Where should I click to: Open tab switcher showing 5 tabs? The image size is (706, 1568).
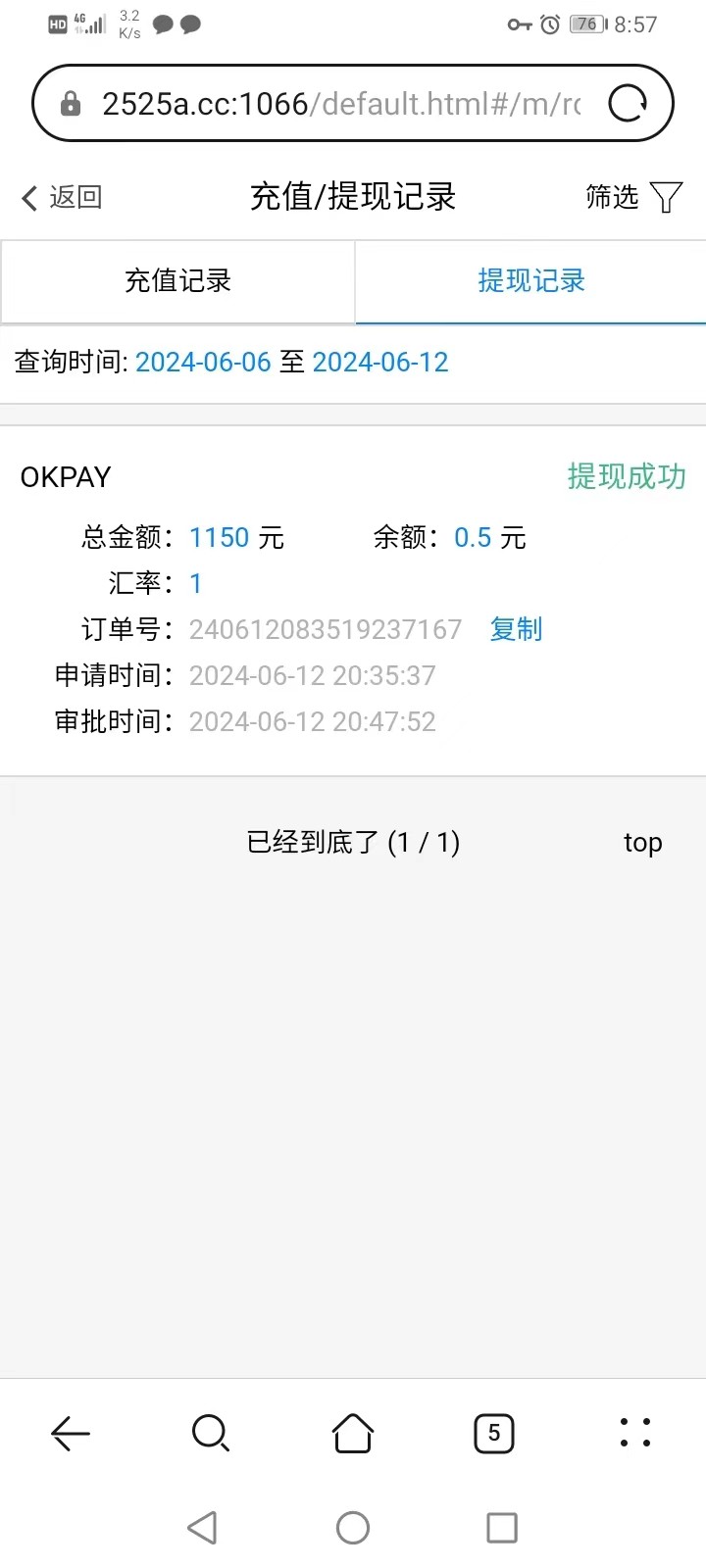pyautogui.click(x=494, y=1433)
